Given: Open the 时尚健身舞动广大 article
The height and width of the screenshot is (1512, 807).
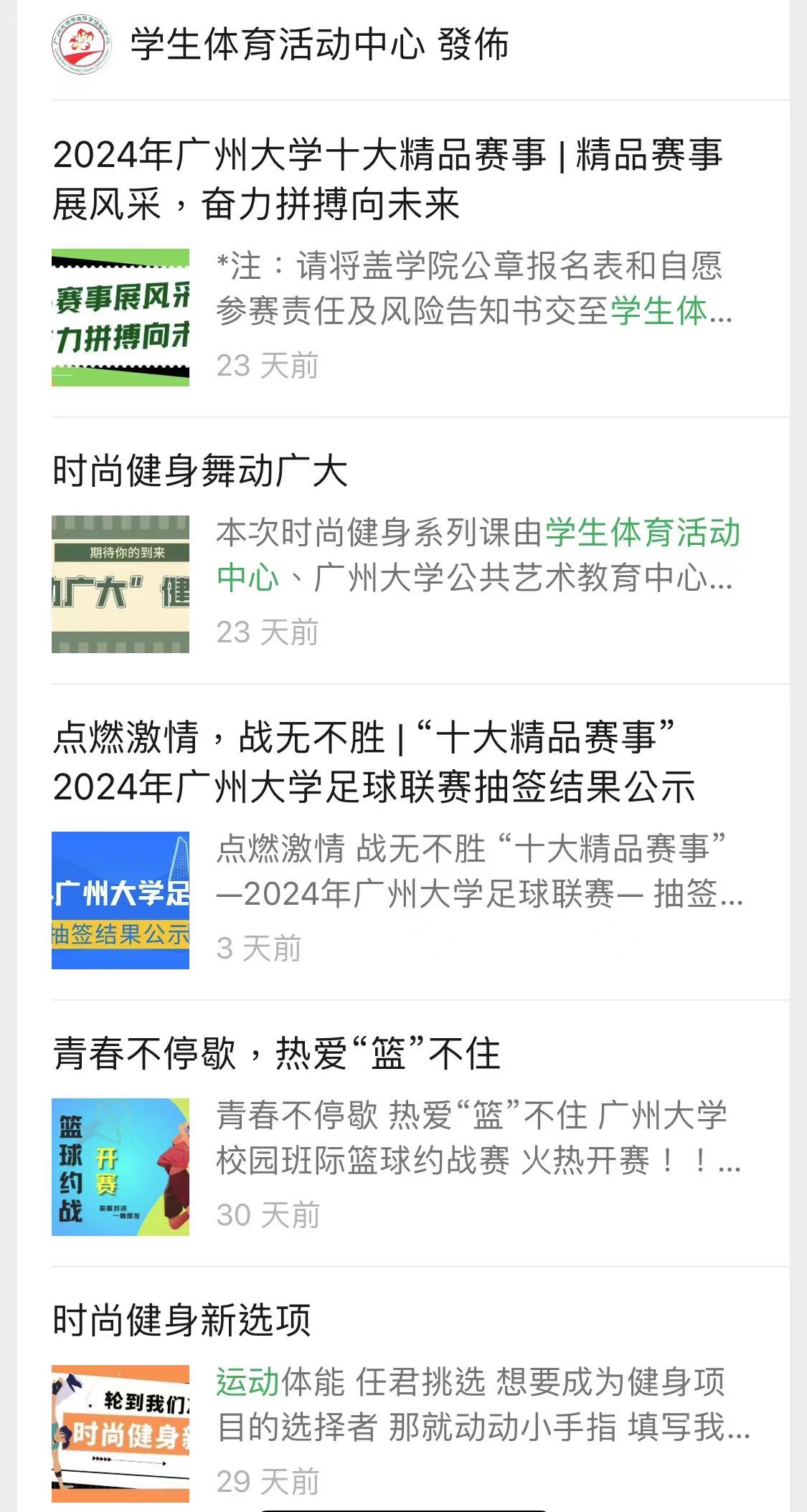Looking at the screenshot, I should (x=201, y=472).
